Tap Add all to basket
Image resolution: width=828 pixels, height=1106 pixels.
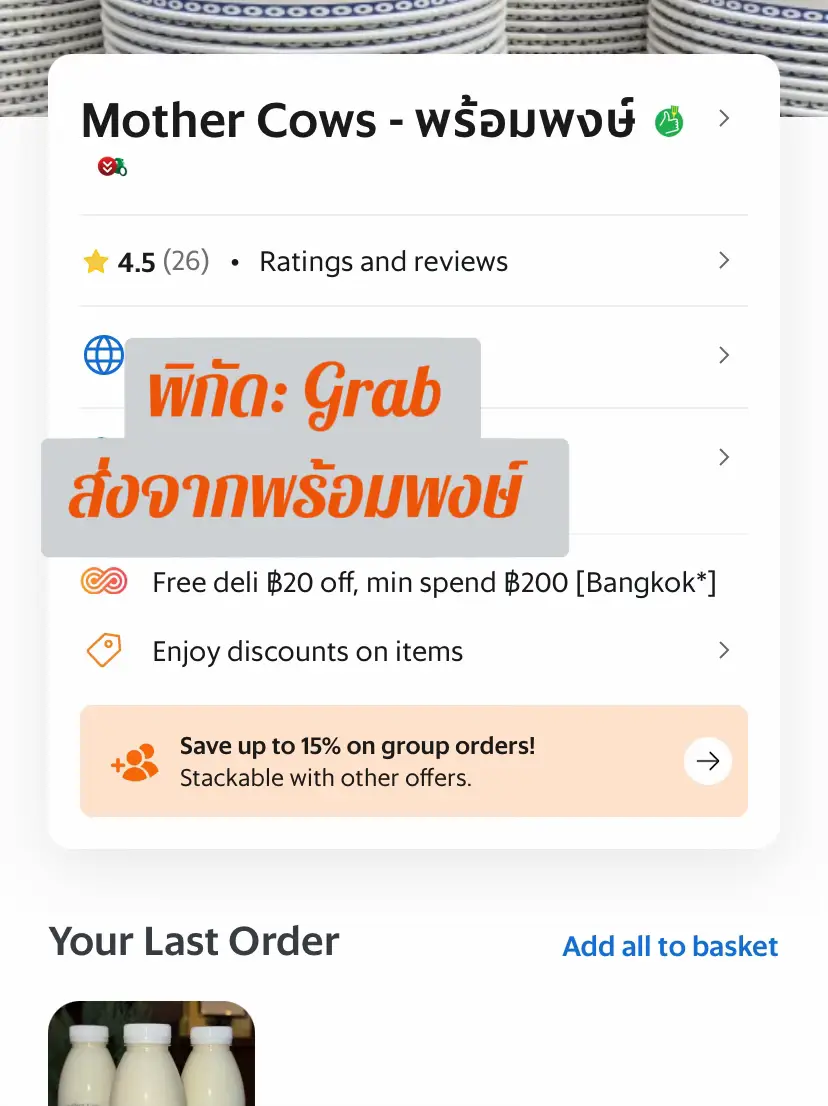click(x=669, y=946)
